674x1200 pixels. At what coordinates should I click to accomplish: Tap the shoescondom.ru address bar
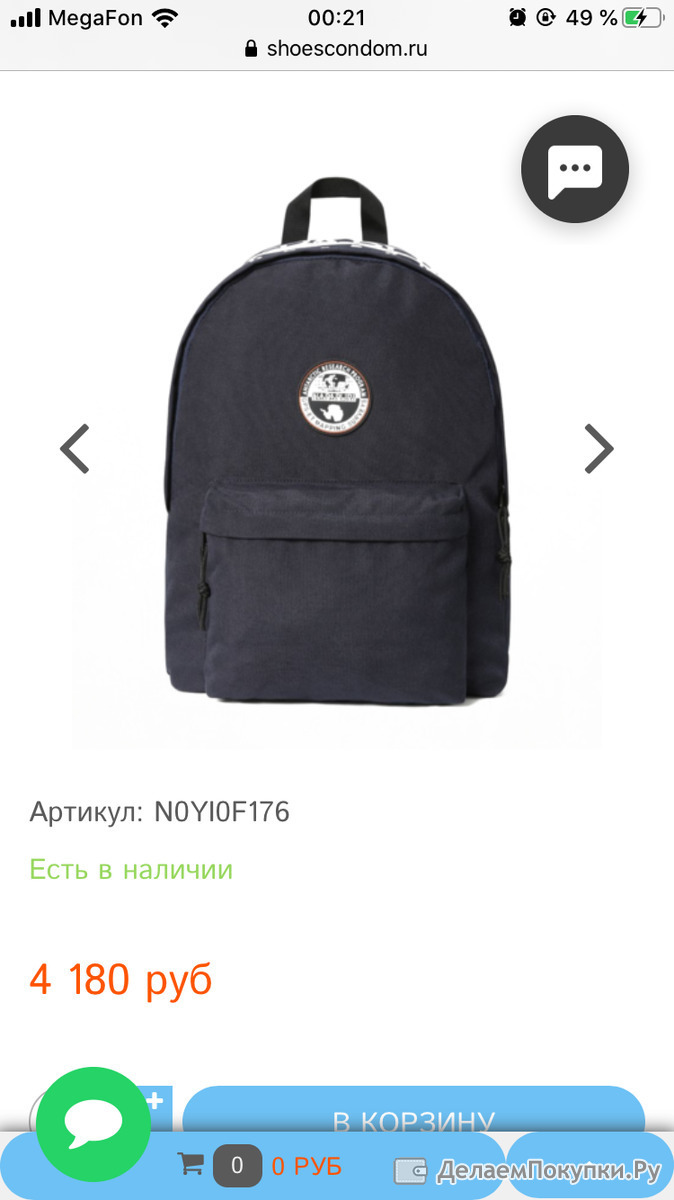point(337,48)
